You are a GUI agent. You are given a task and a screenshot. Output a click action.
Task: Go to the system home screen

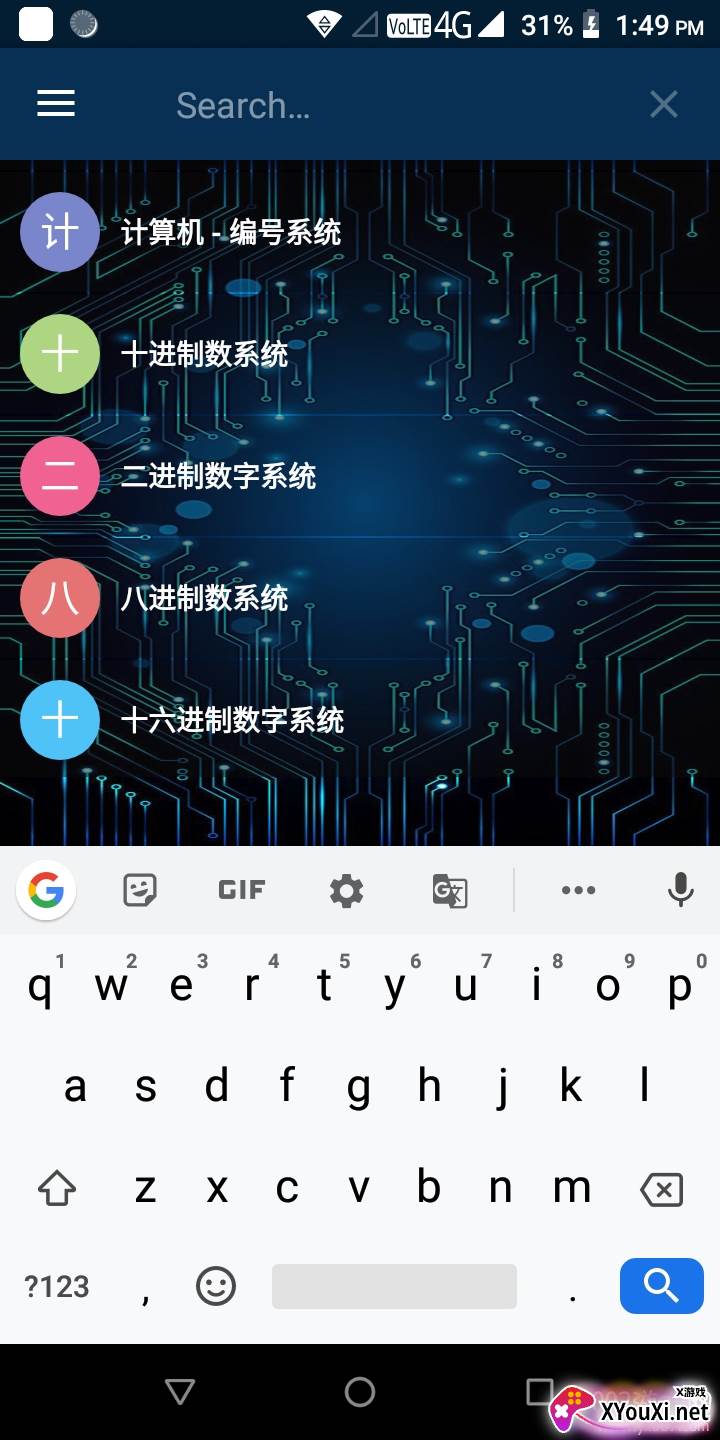(x=360, y=1391)
